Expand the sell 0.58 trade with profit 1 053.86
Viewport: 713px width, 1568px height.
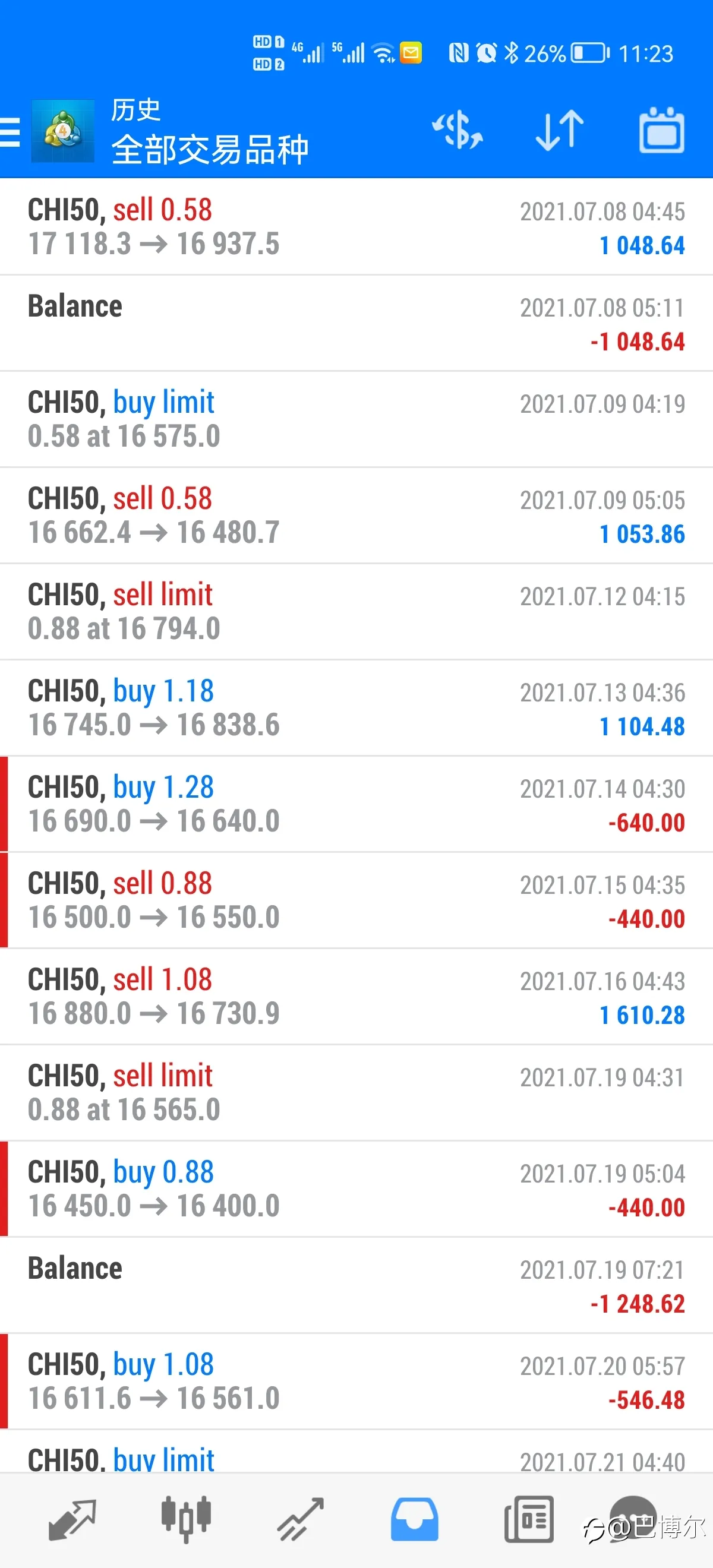(x=356, y=516)
